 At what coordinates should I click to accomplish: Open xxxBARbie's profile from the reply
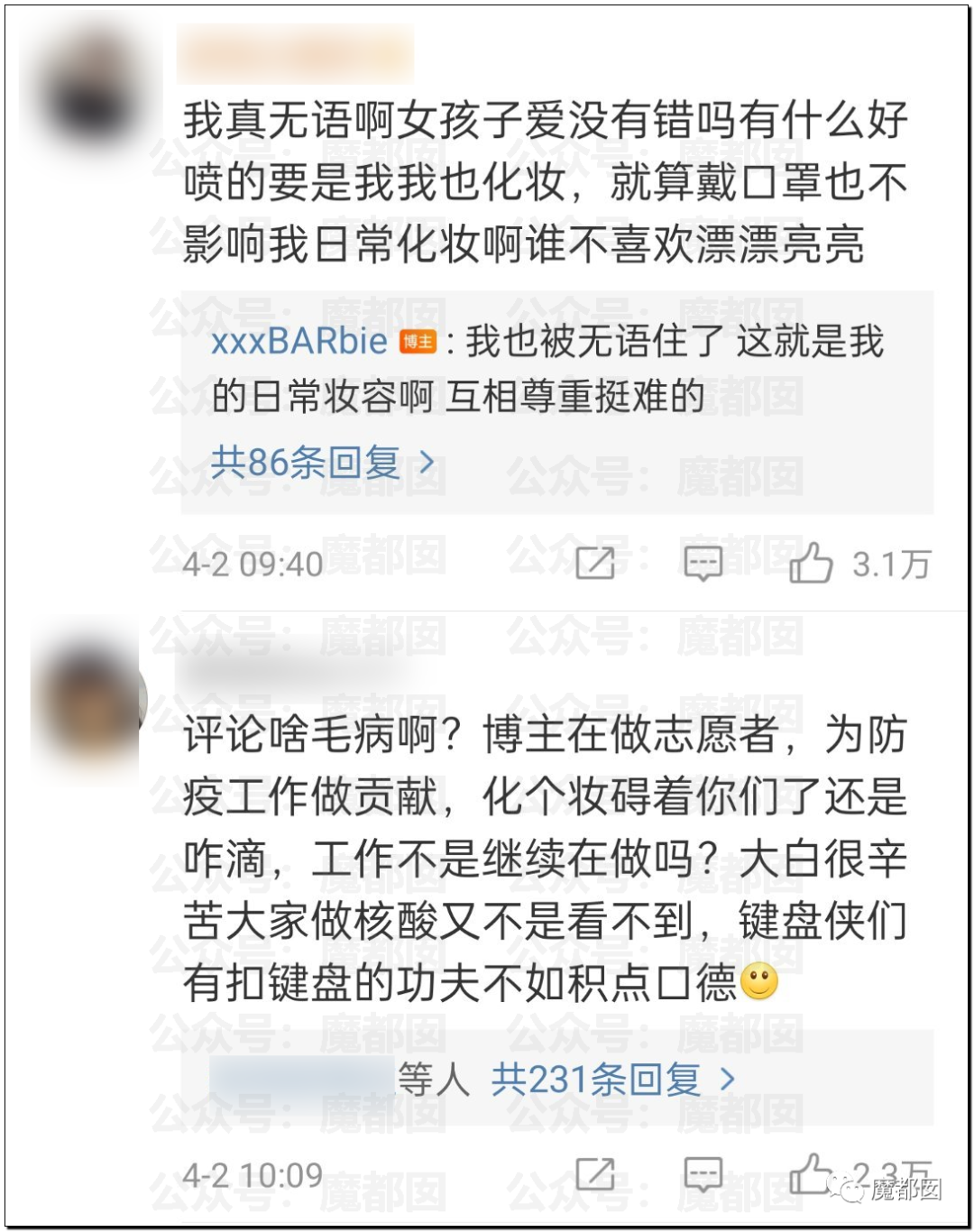299,341
